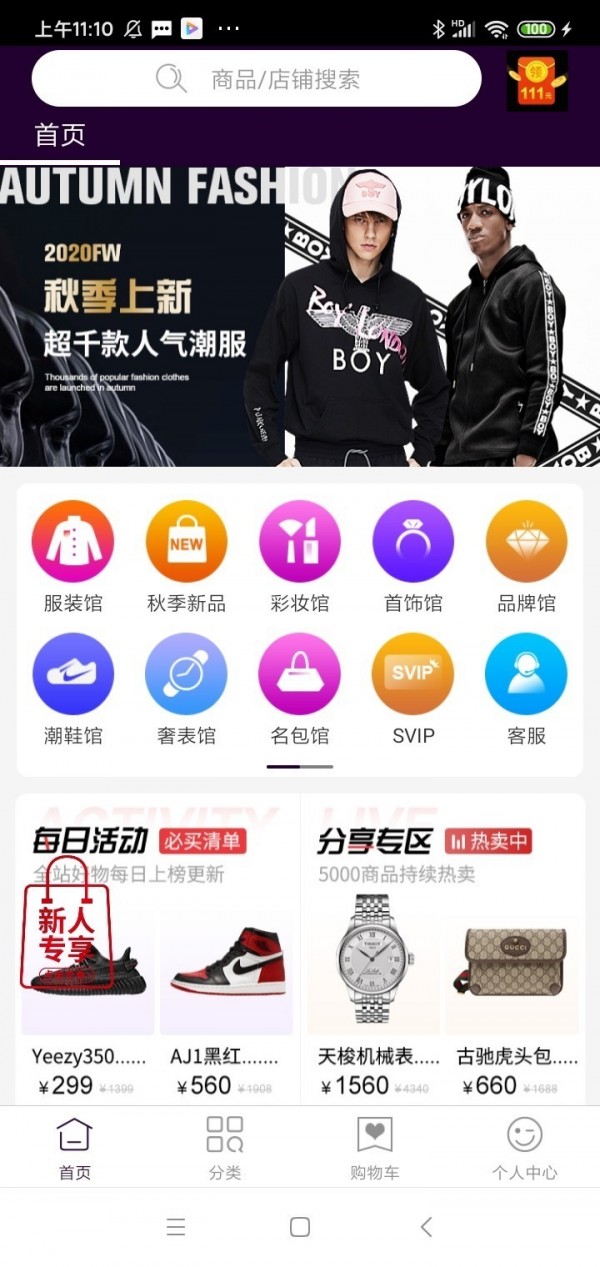Switch to the 个人中心 tab

[x=524, y=1147]
